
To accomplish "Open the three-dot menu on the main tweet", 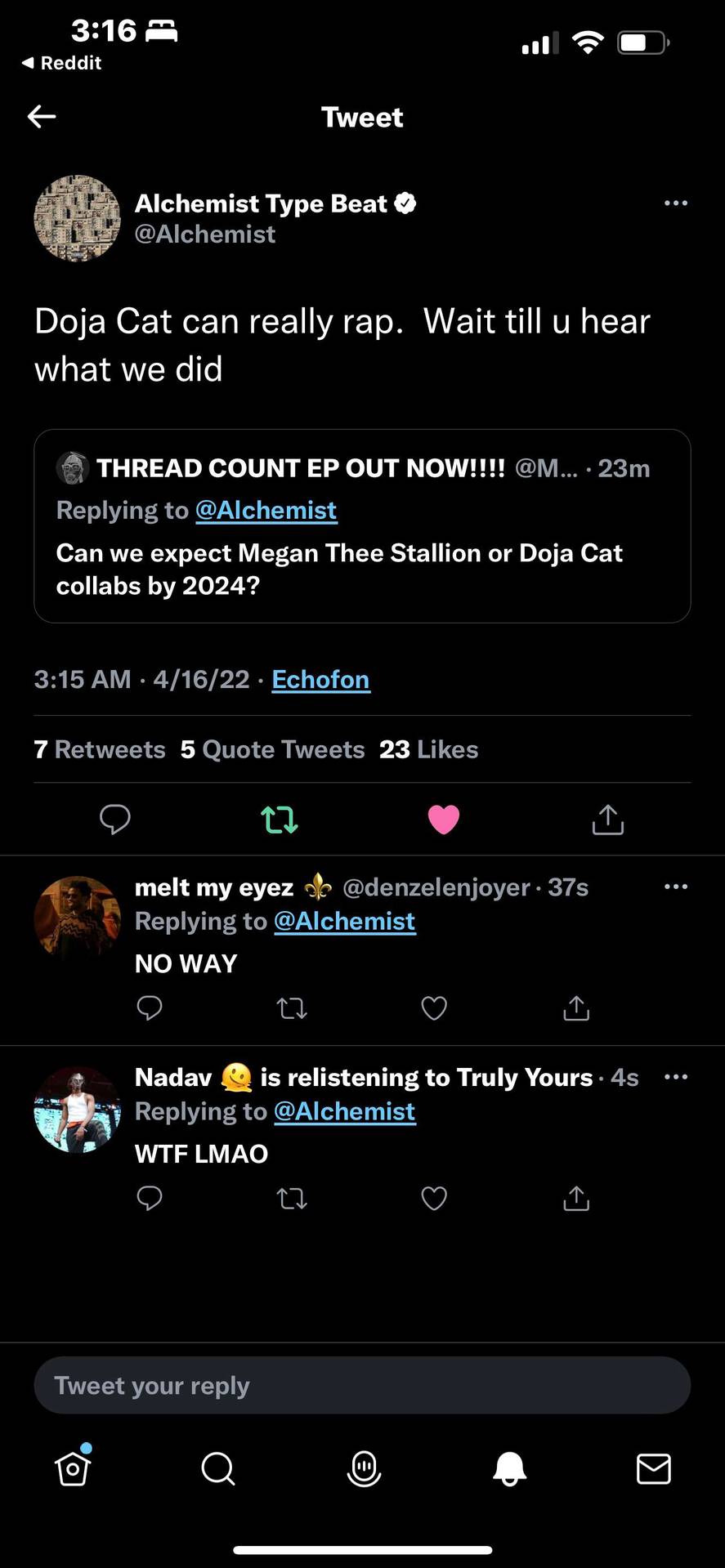I will [676, 203].
